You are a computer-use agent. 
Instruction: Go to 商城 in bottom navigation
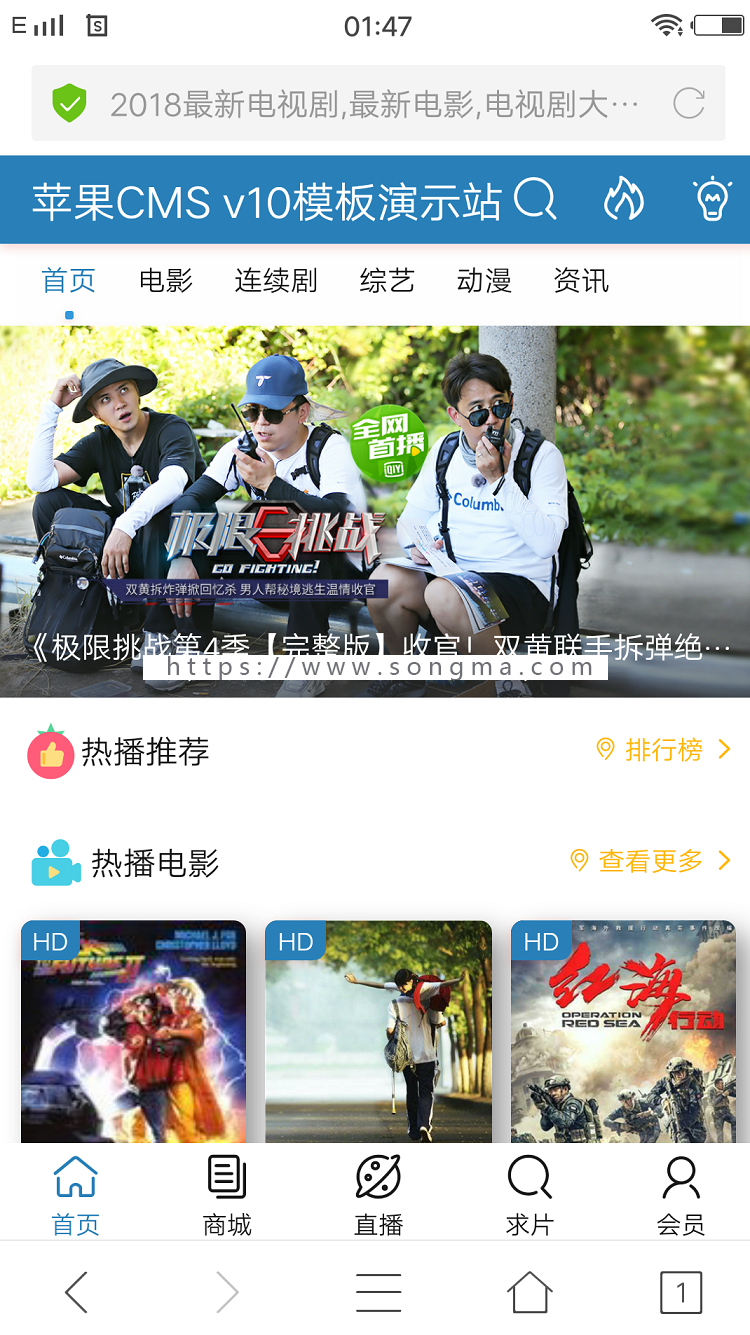pos(227,1195)
